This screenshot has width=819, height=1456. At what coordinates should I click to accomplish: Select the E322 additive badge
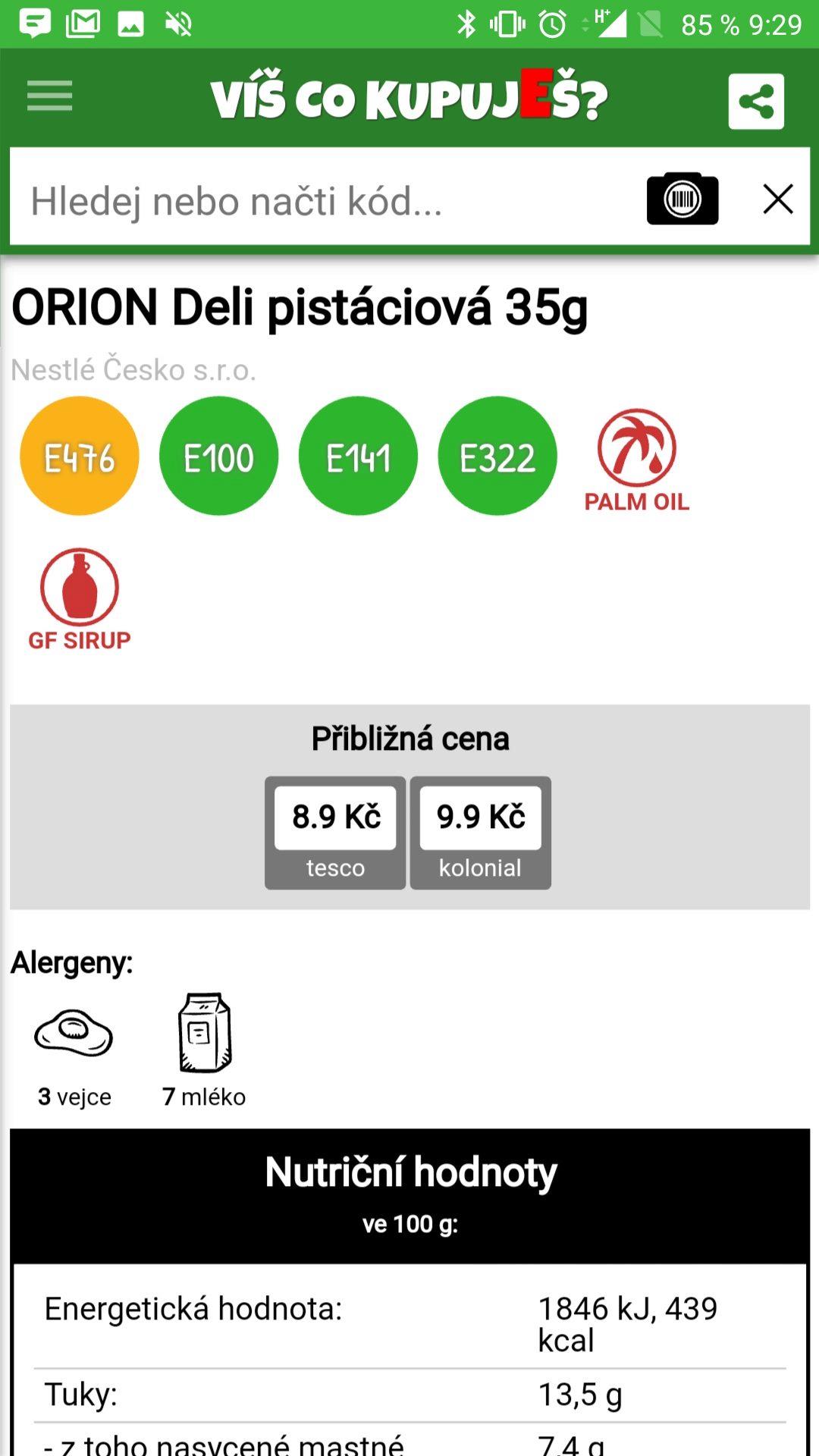point(497,457)
